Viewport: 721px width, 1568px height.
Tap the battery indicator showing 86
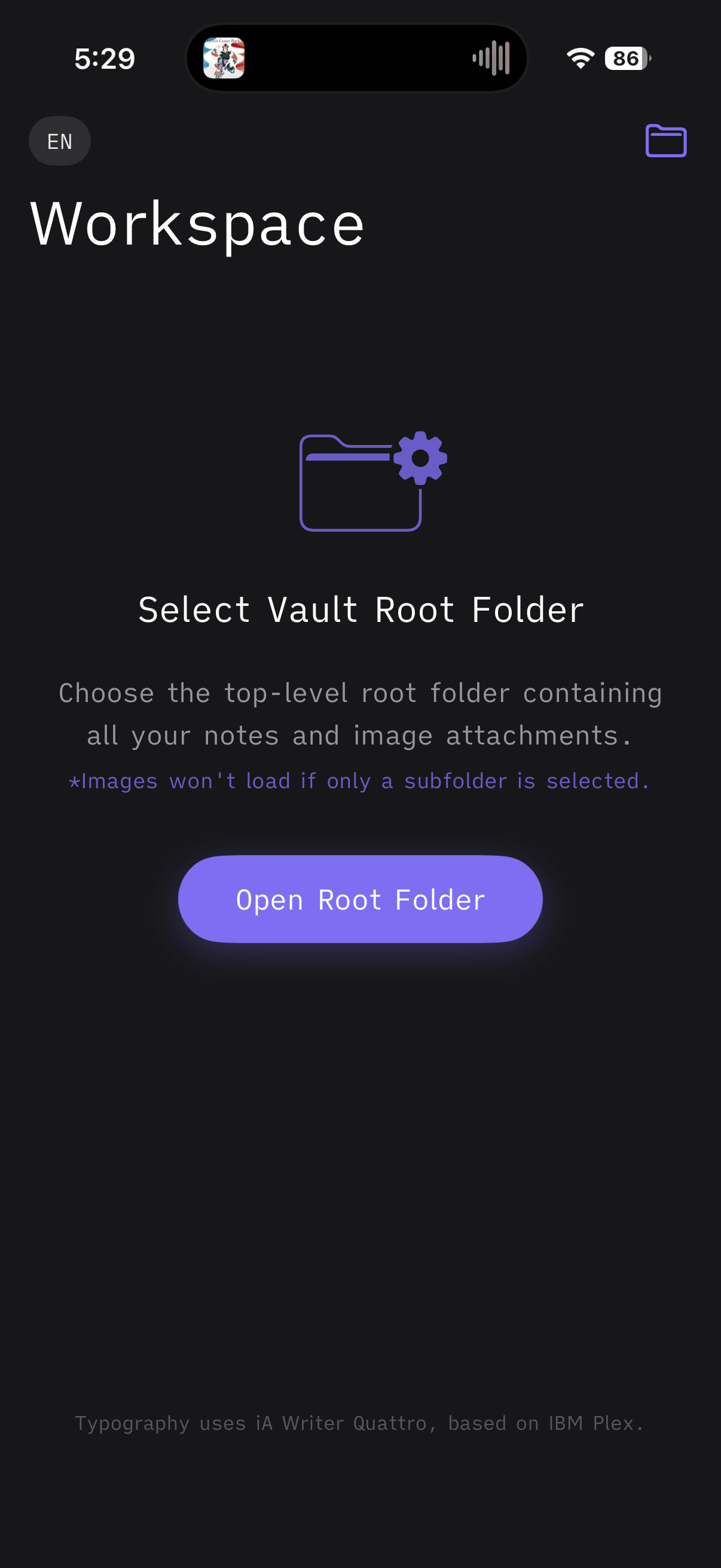[627, 58]
